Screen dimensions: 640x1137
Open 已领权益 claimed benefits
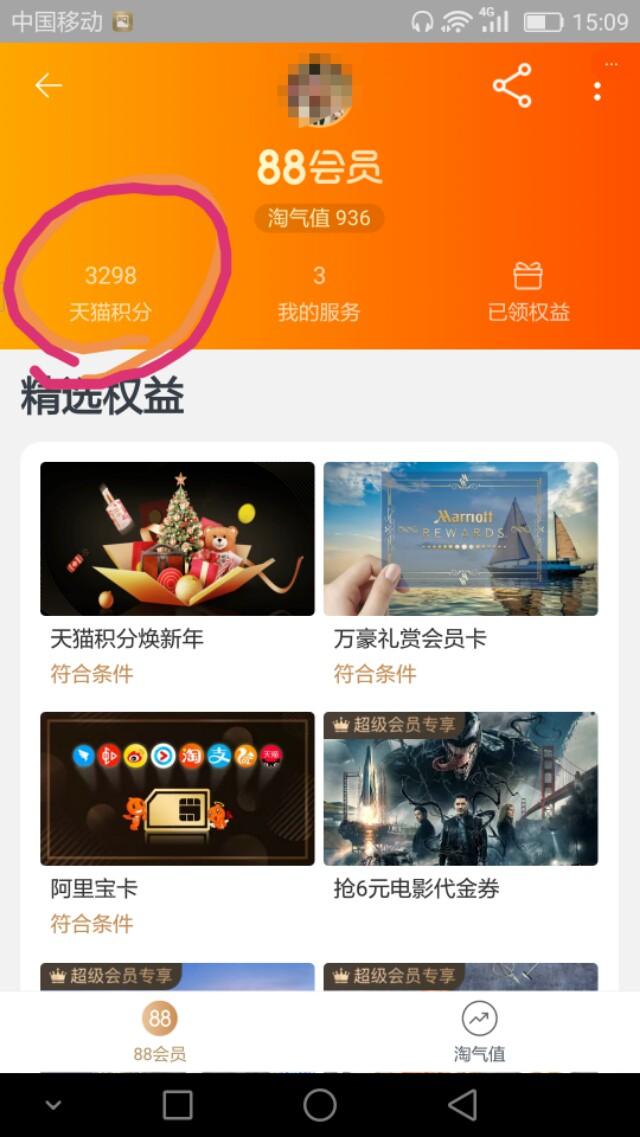[528, 291]
